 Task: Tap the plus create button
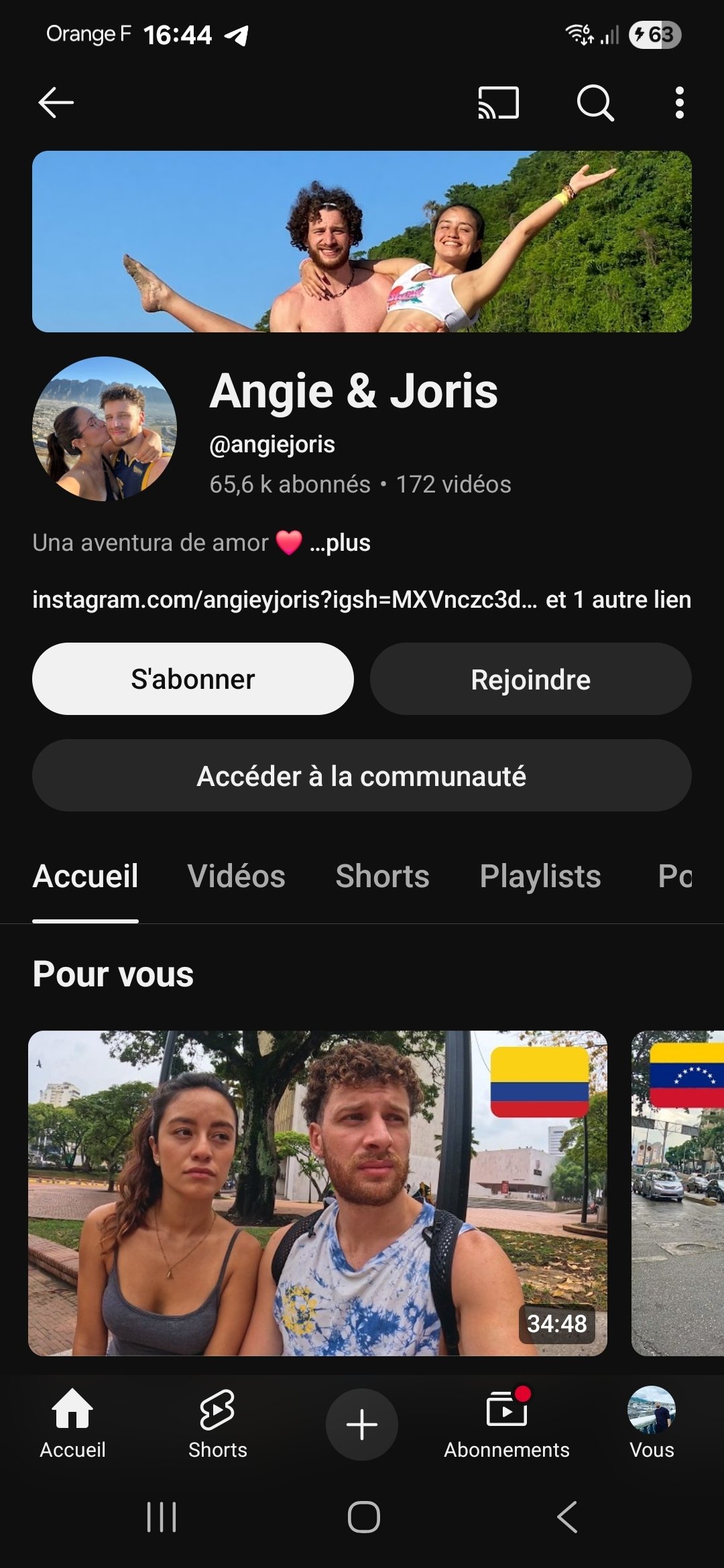click(x=362, y=1424)
